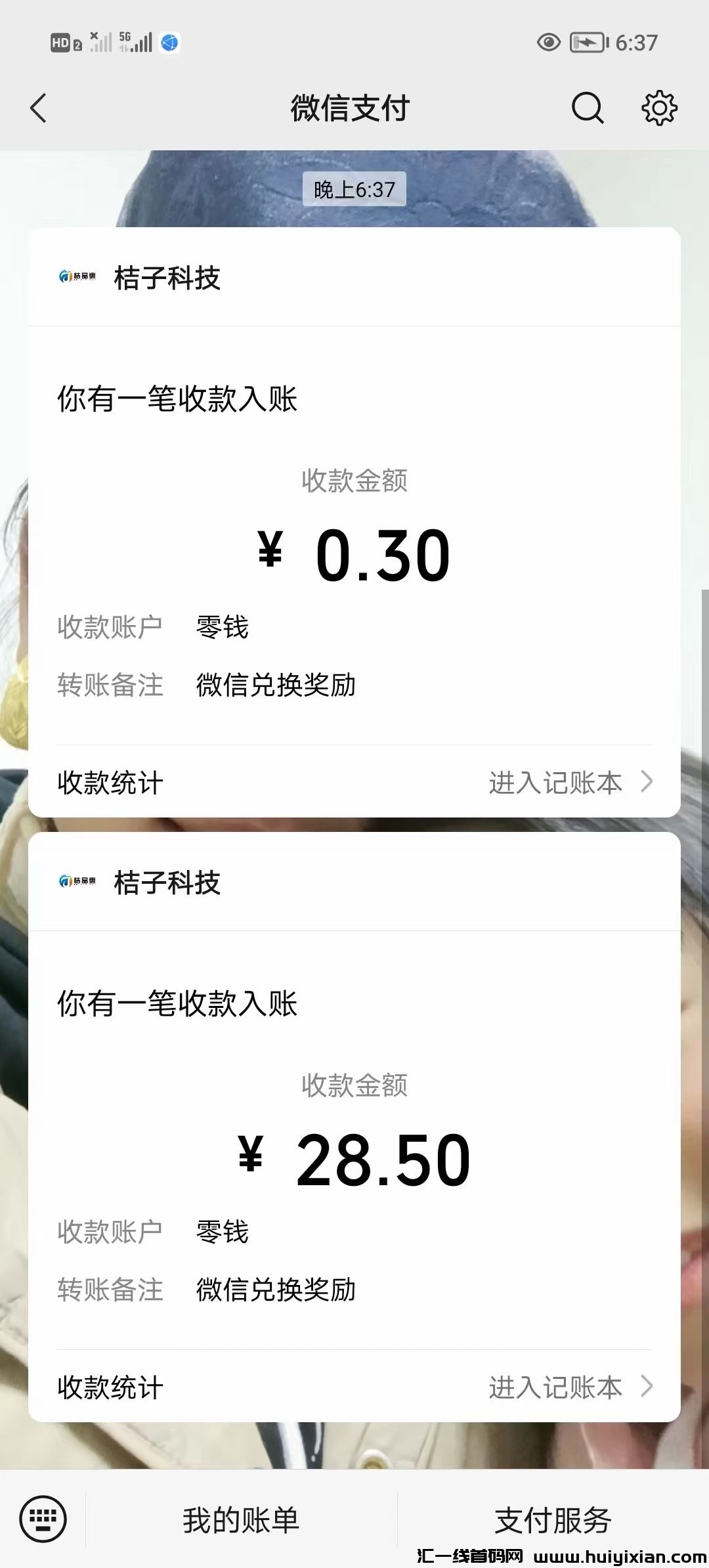The image size is (709, 1568).
Task: Expand the 进入记账本 chevron on ¥0.30 card
Action: [649, 782]
